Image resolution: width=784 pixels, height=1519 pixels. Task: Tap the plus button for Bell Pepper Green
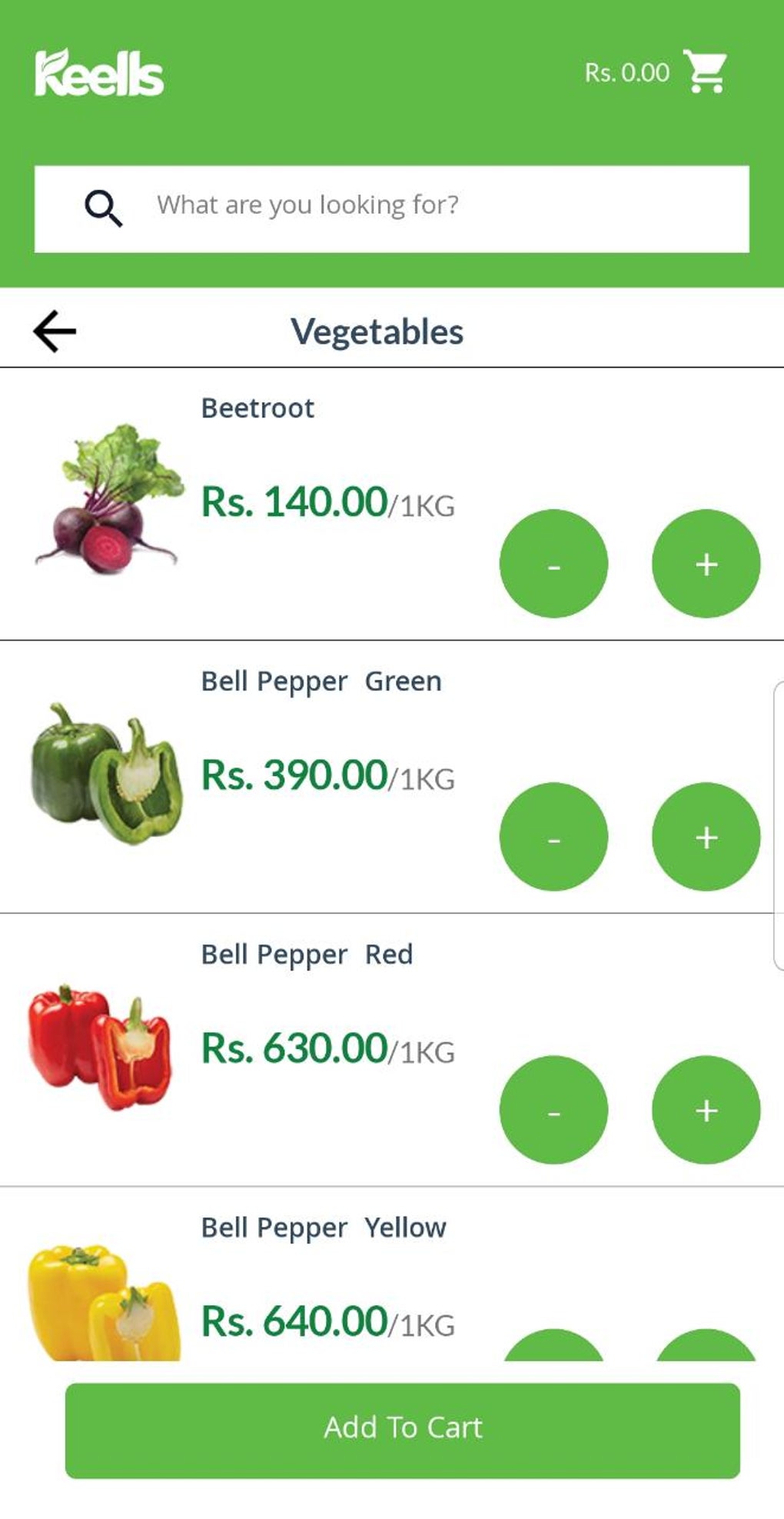704,837
